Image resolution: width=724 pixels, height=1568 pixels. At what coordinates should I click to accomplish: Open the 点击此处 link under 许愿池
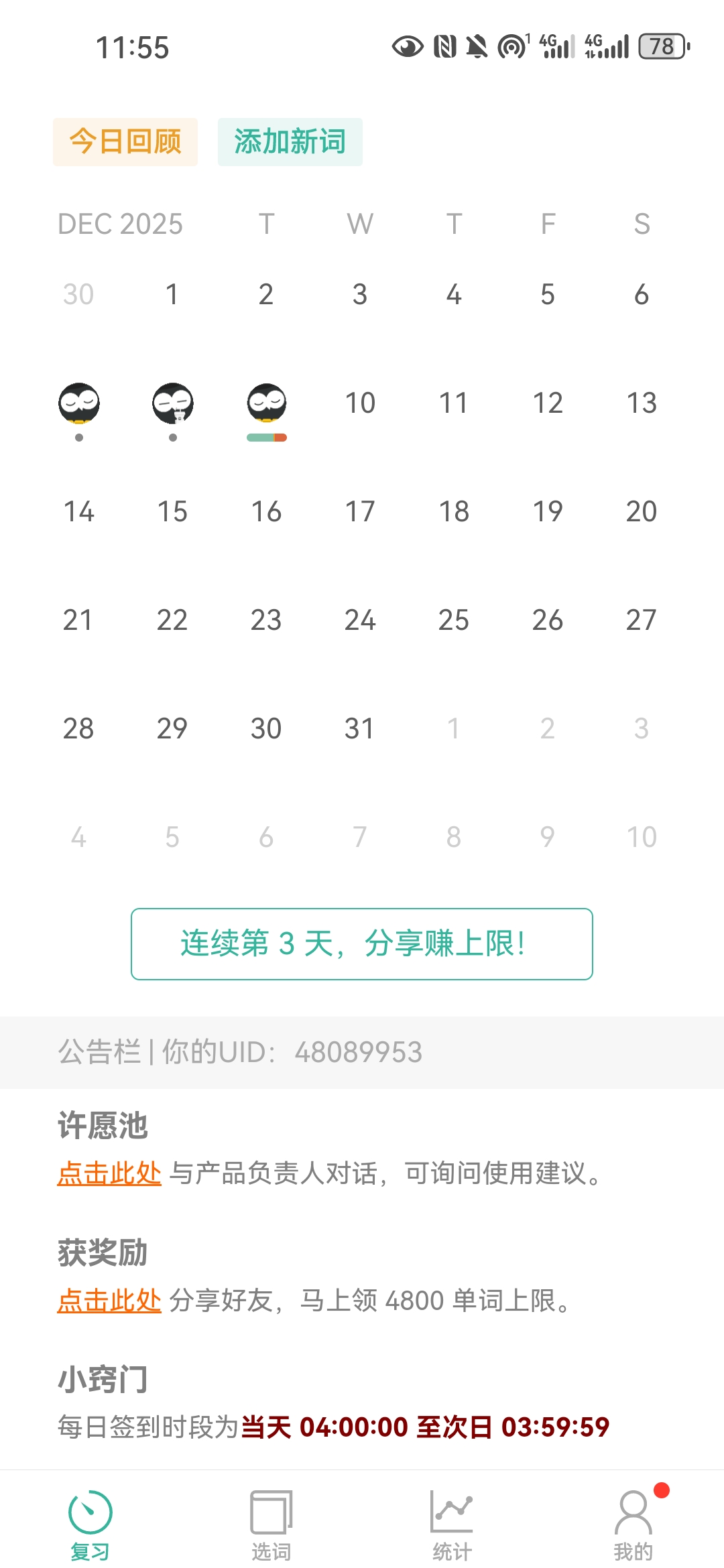coord(109,1173)
